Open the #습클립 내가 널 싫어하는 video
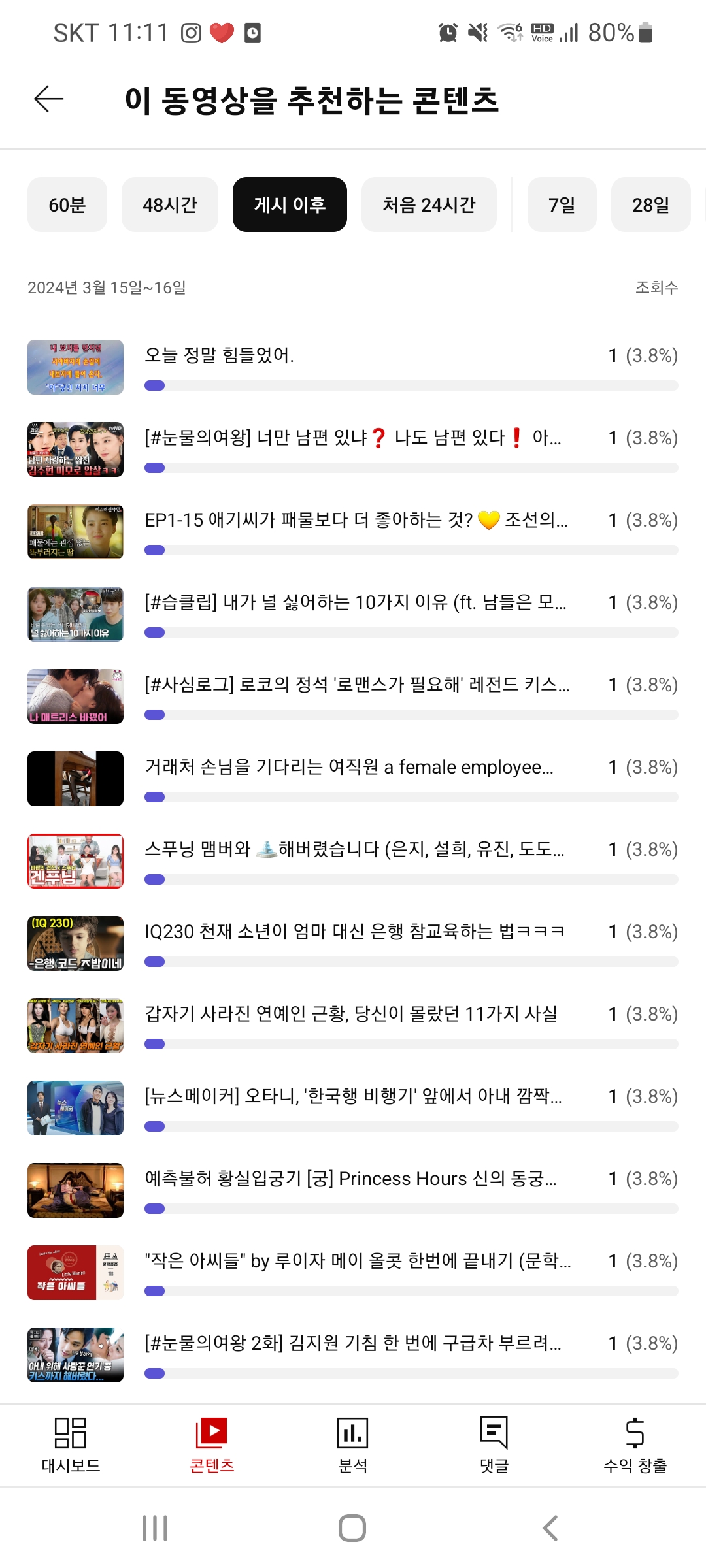706x1568 pixels. coord(353,614)
